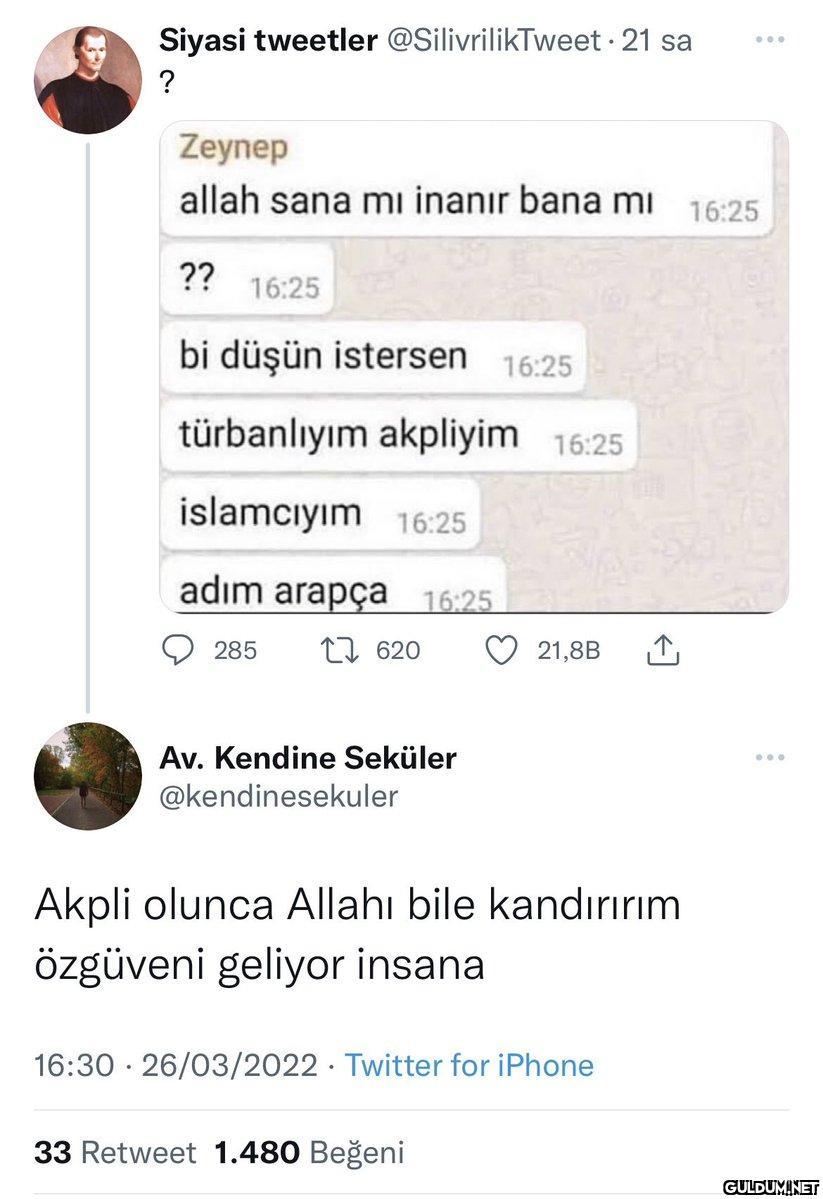Open the Zeynep chat screenshot image
This screenshot has width=823, height=1199.
click(474, 367)
